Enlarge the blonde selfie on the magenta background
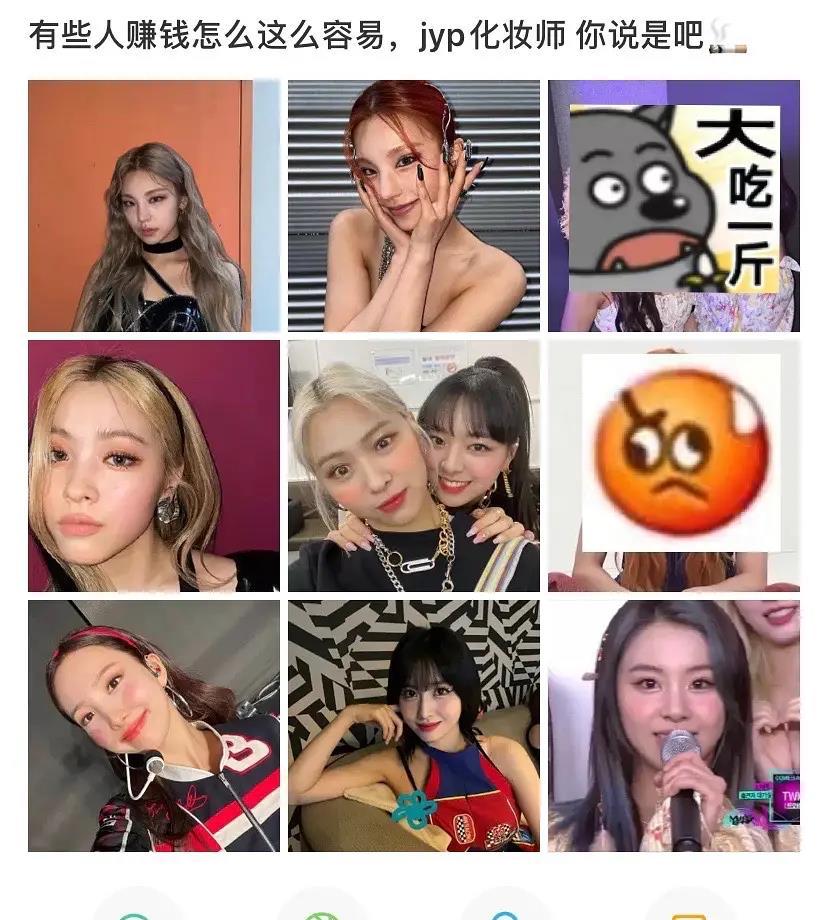828x920 pixels. coord(154,466)
